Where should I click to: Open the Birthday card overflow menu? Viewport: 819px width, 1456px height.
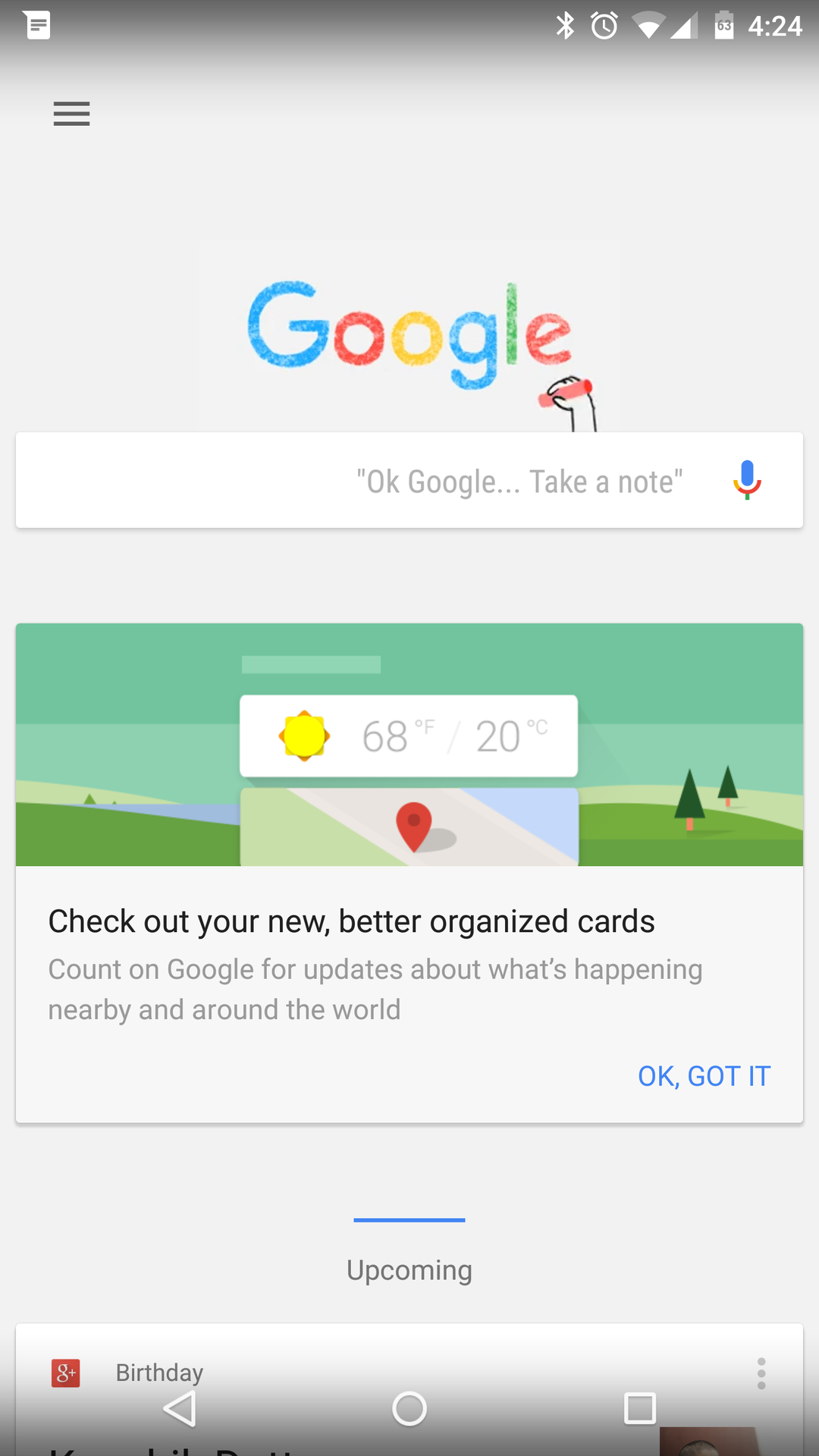[761, 1373]
